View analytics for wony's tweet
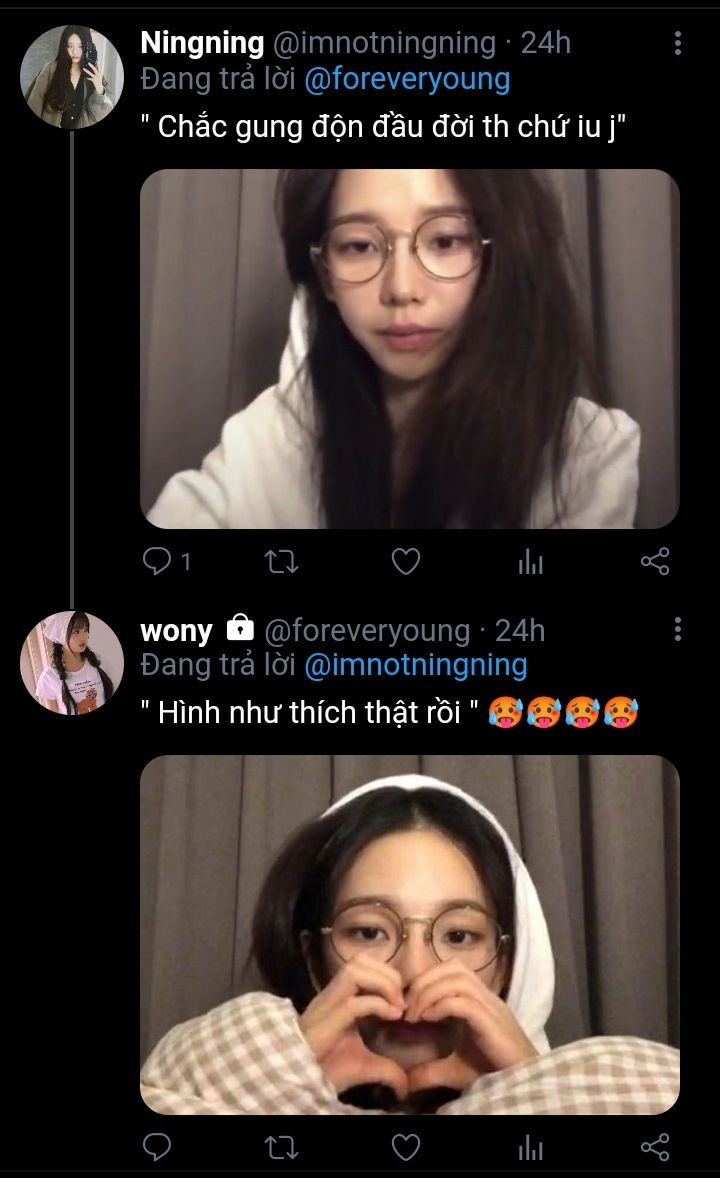Image resolution: width=720 pixels, height=1178 pixels. click(530, 1146)
